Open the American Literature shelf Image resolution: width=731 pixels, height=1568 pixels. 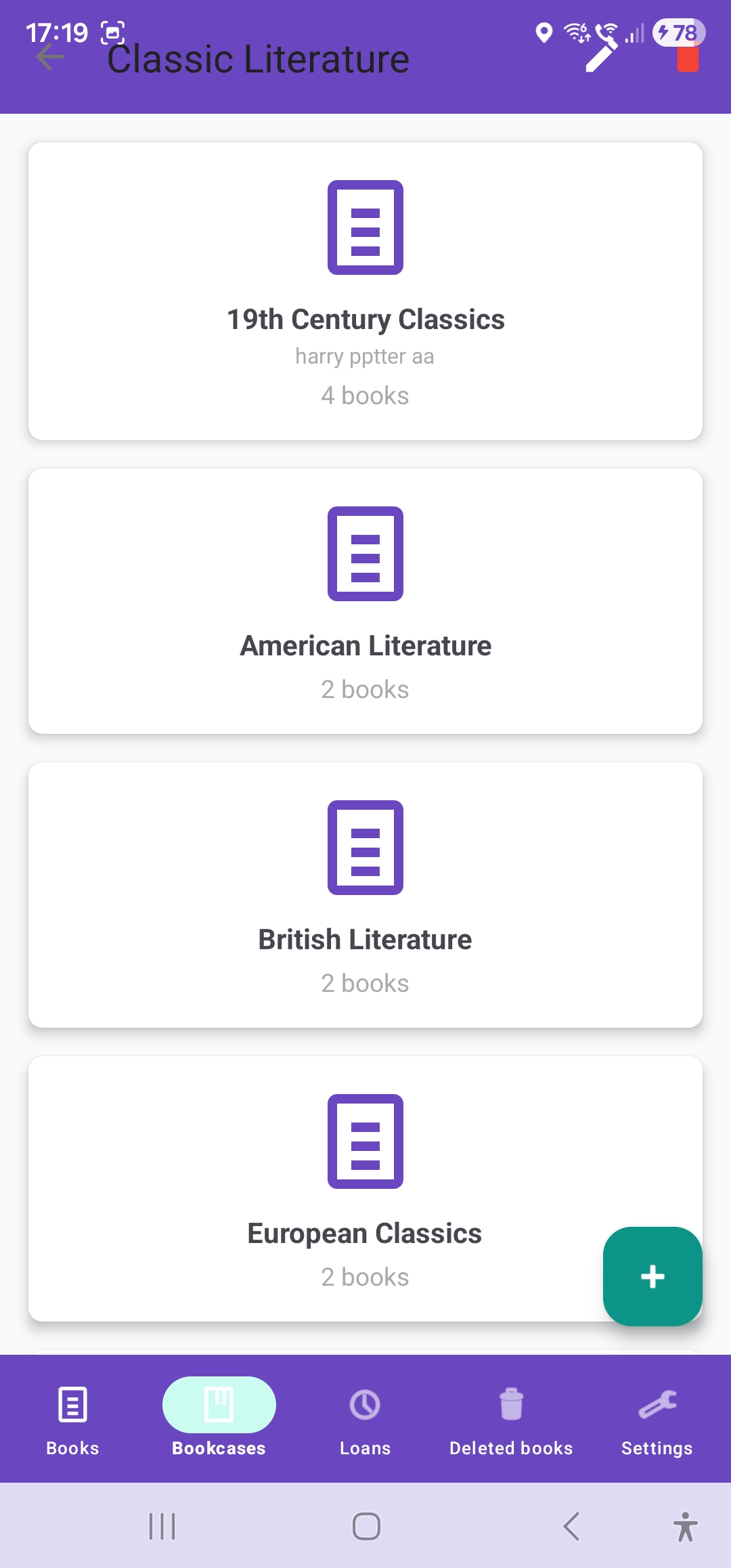click(365, 601)
